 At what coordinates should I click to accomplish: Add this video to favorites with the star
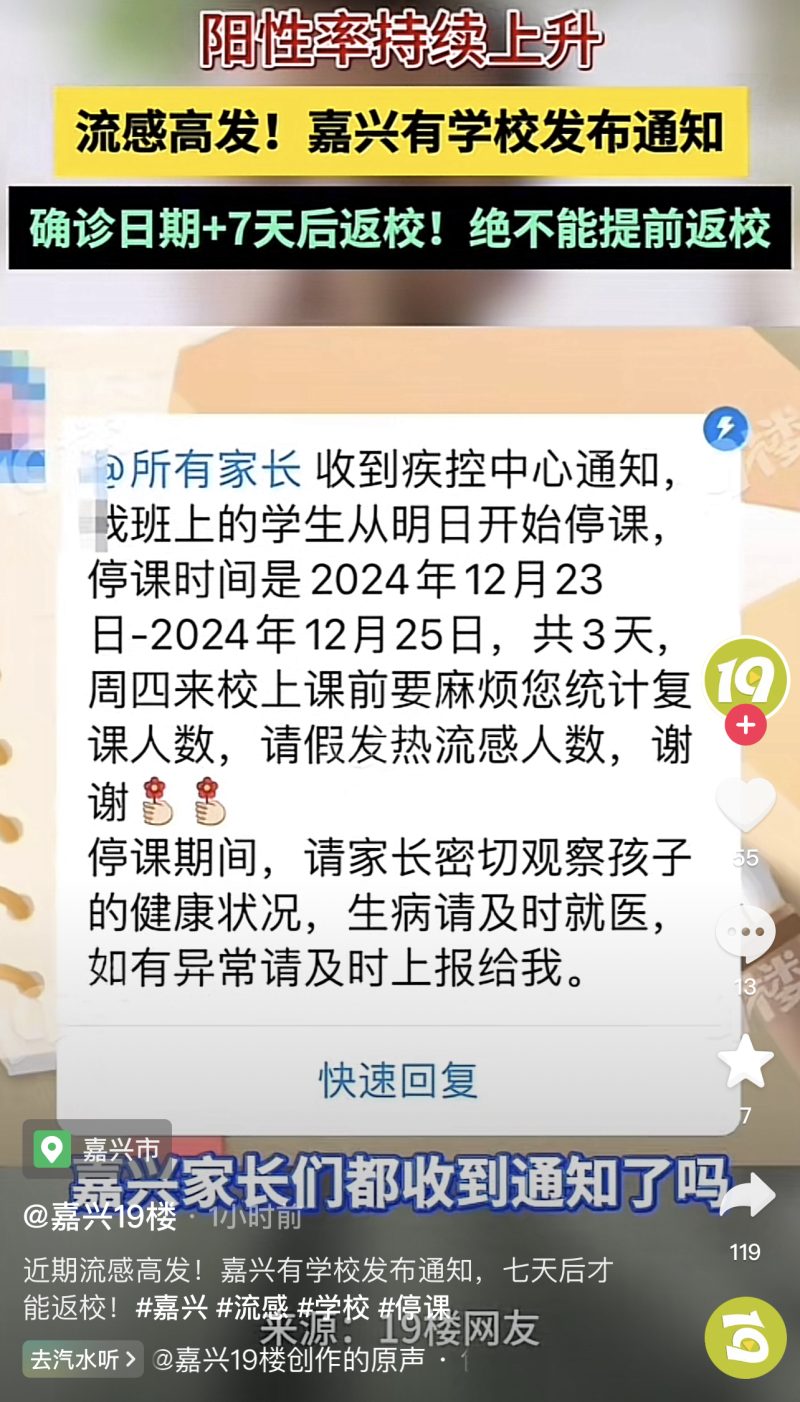(746, 1062)
